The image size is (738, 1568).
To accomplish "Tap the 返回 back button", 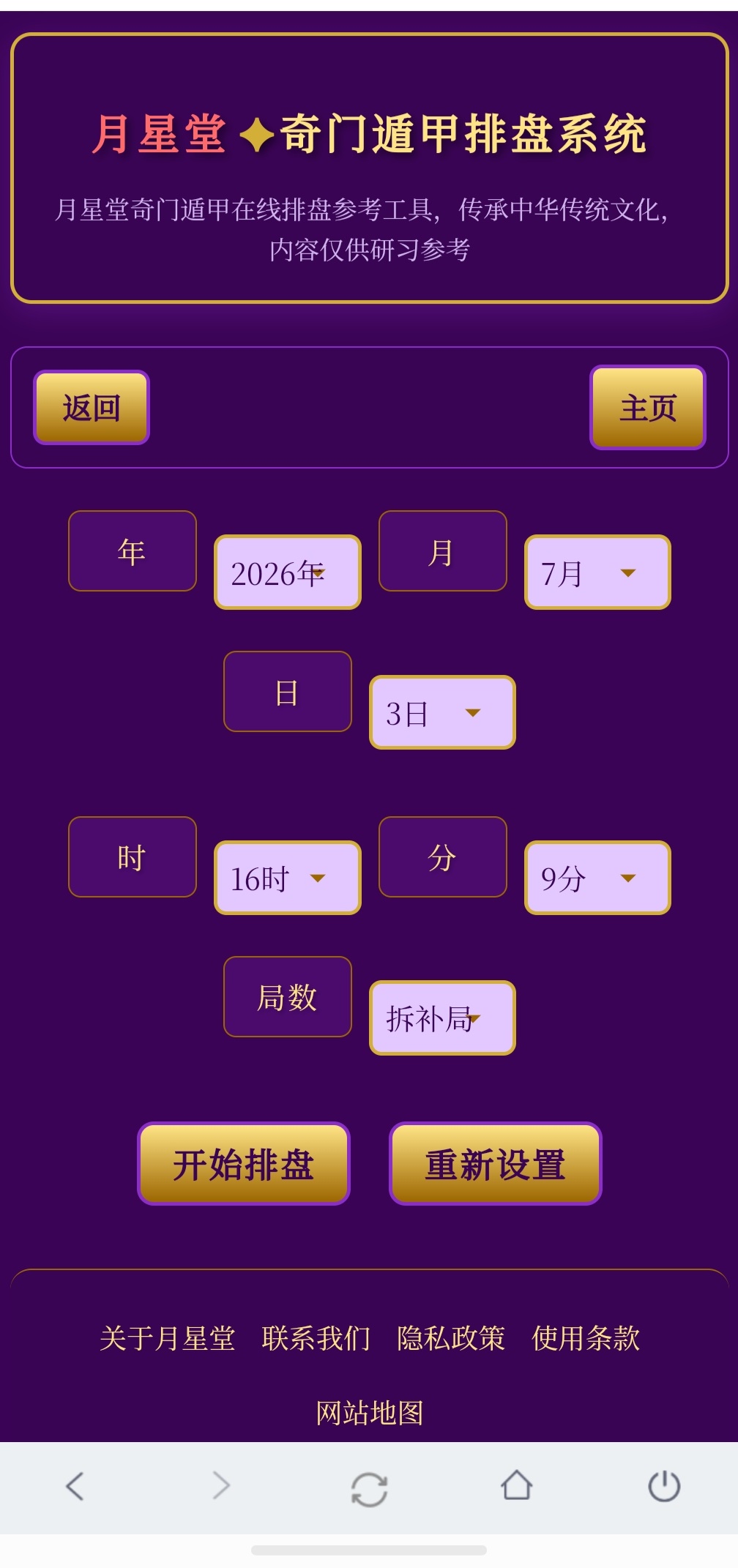I will 92,408.
